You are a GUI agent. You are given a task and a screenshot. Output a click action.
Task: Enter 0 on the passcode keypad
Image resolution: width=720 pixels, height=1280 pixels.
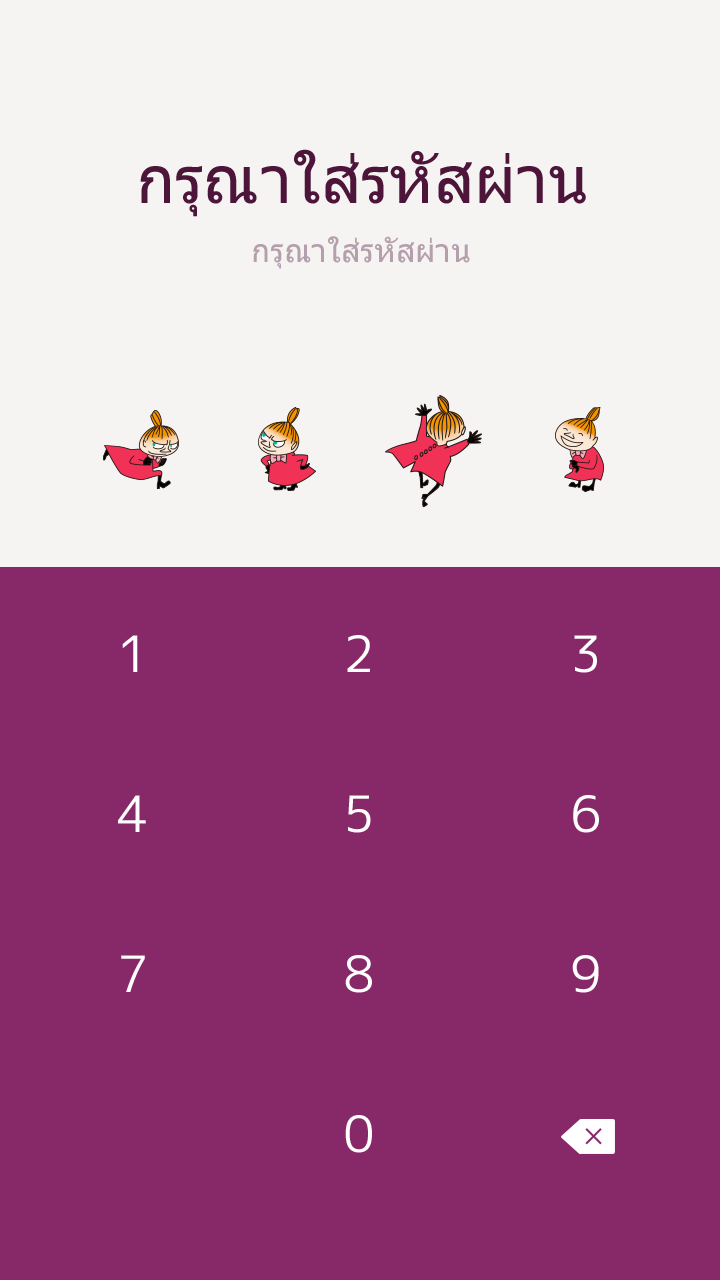coord(359,1135)
